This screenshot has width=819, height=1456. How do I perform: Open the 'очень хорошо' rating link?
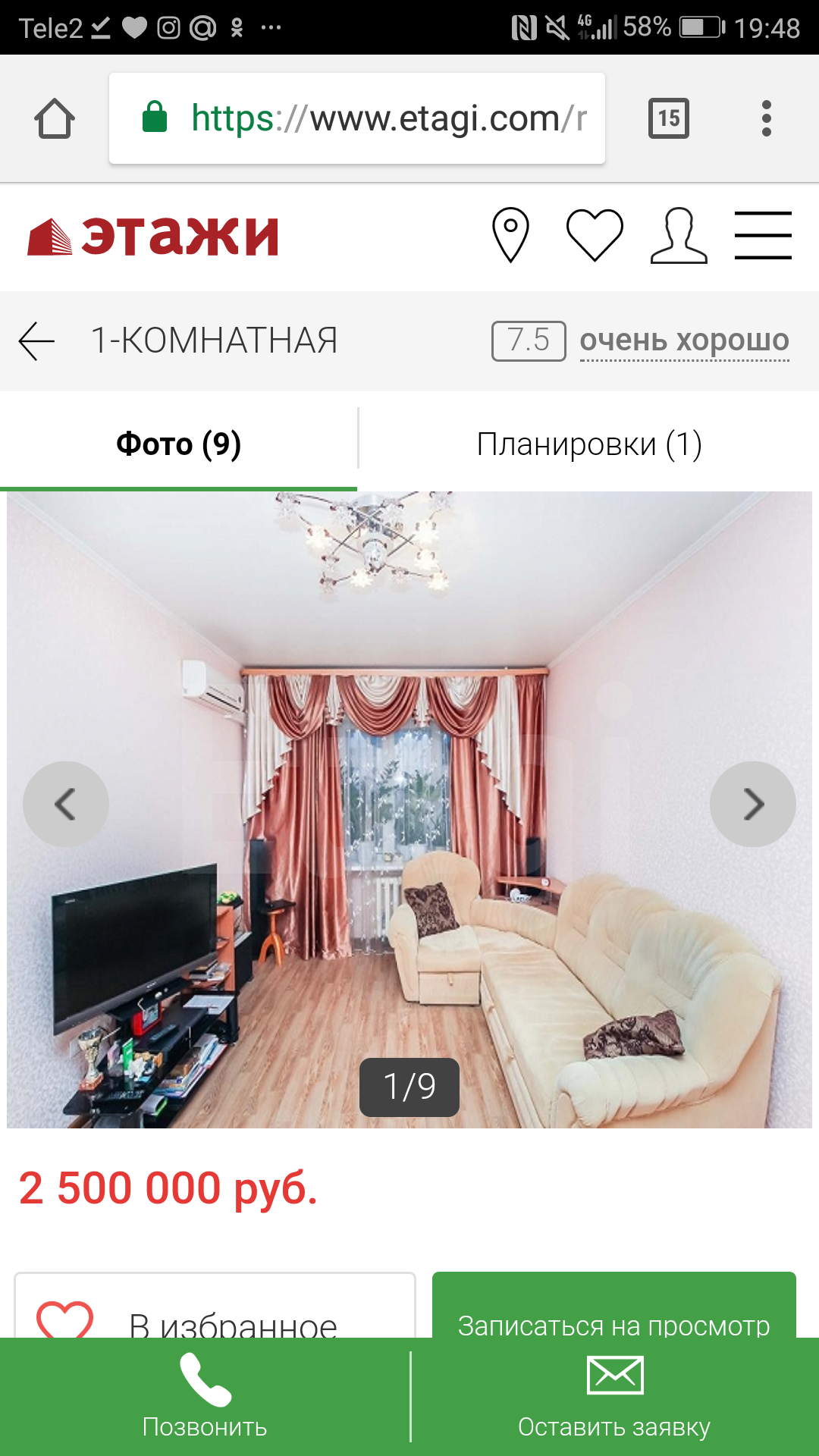[684, 340]
